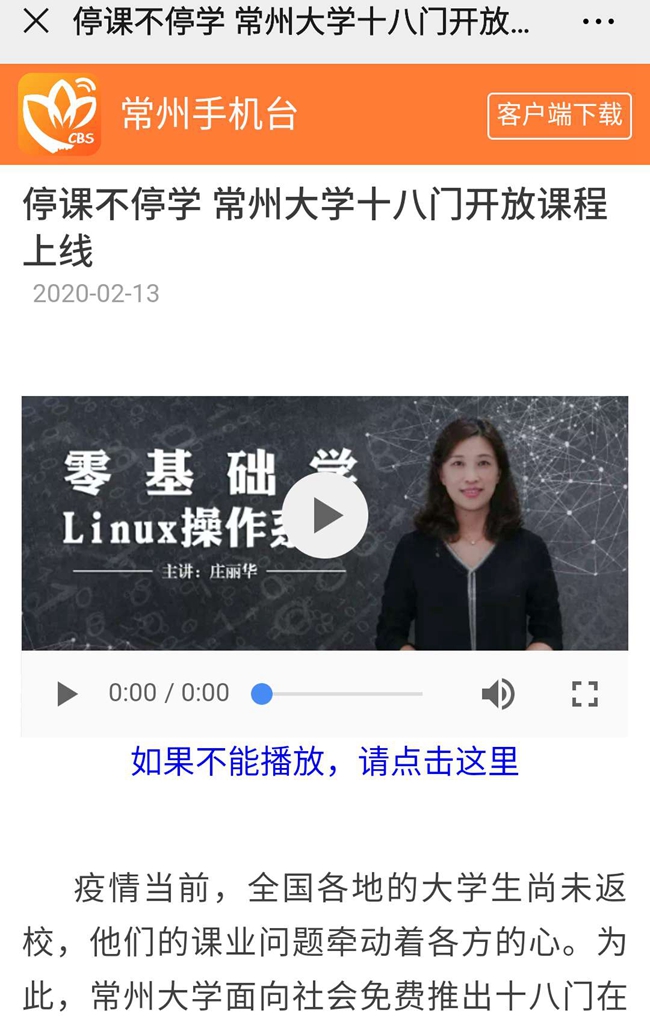Mute the video volume
The height and width of the screenshot is (1025, 650).
[497, 693]
